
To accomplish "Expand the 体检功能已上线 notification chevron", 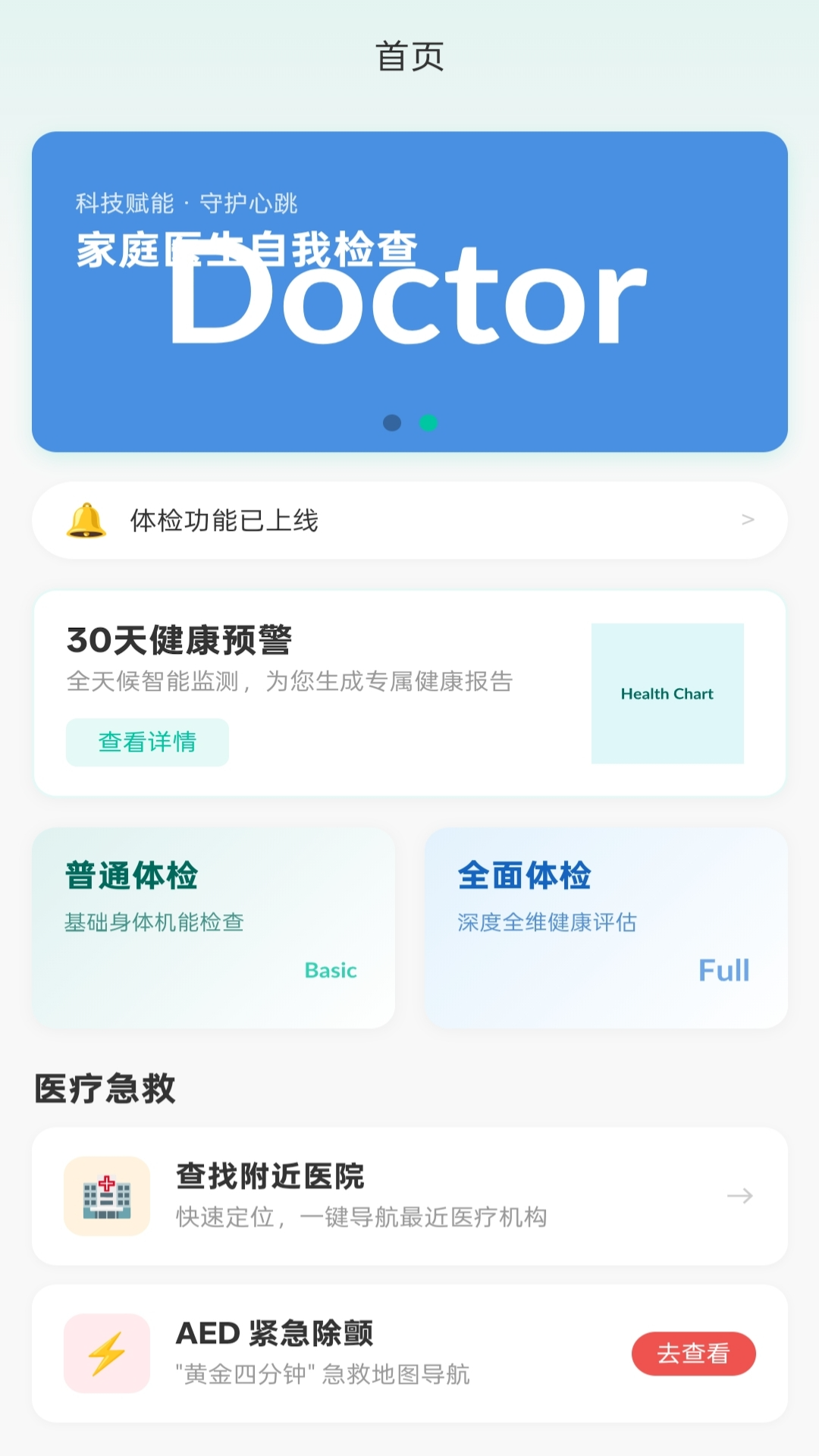I will click(748, 520).
